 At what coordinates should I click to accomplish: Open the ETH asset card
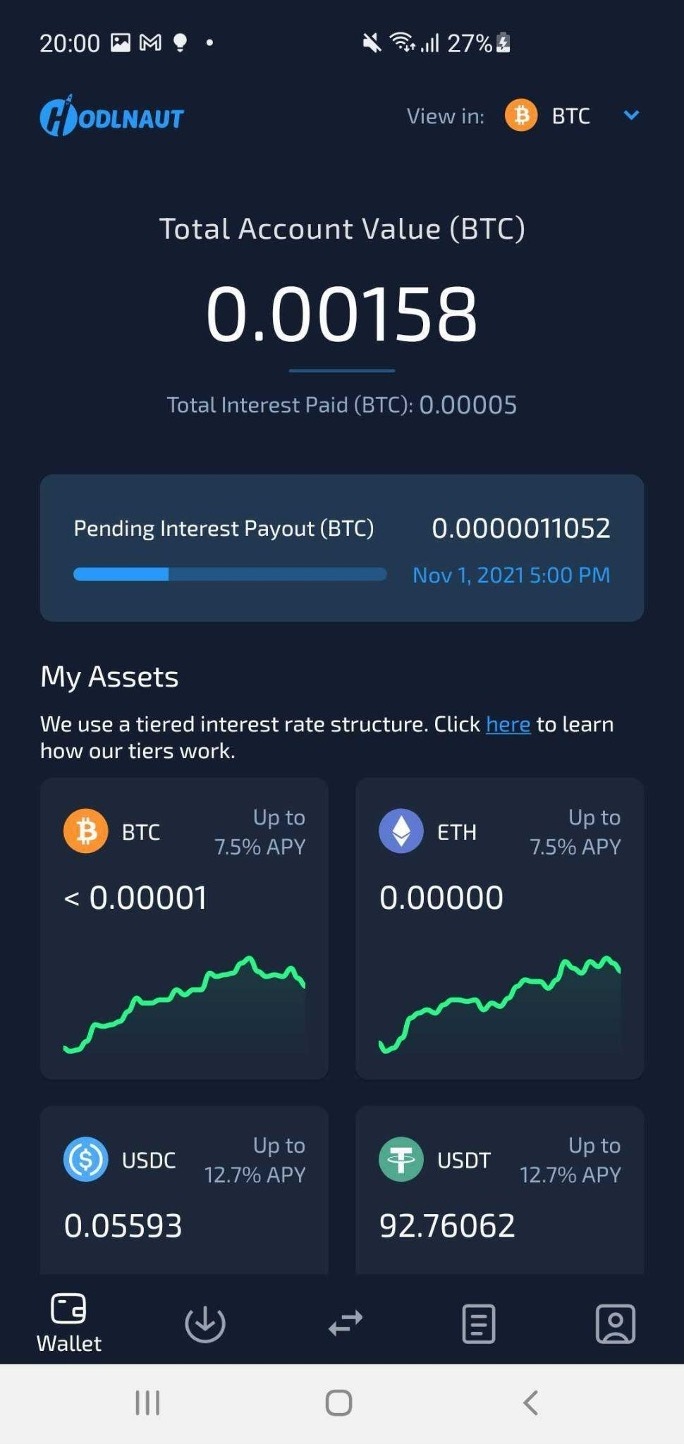coord(500,928)
